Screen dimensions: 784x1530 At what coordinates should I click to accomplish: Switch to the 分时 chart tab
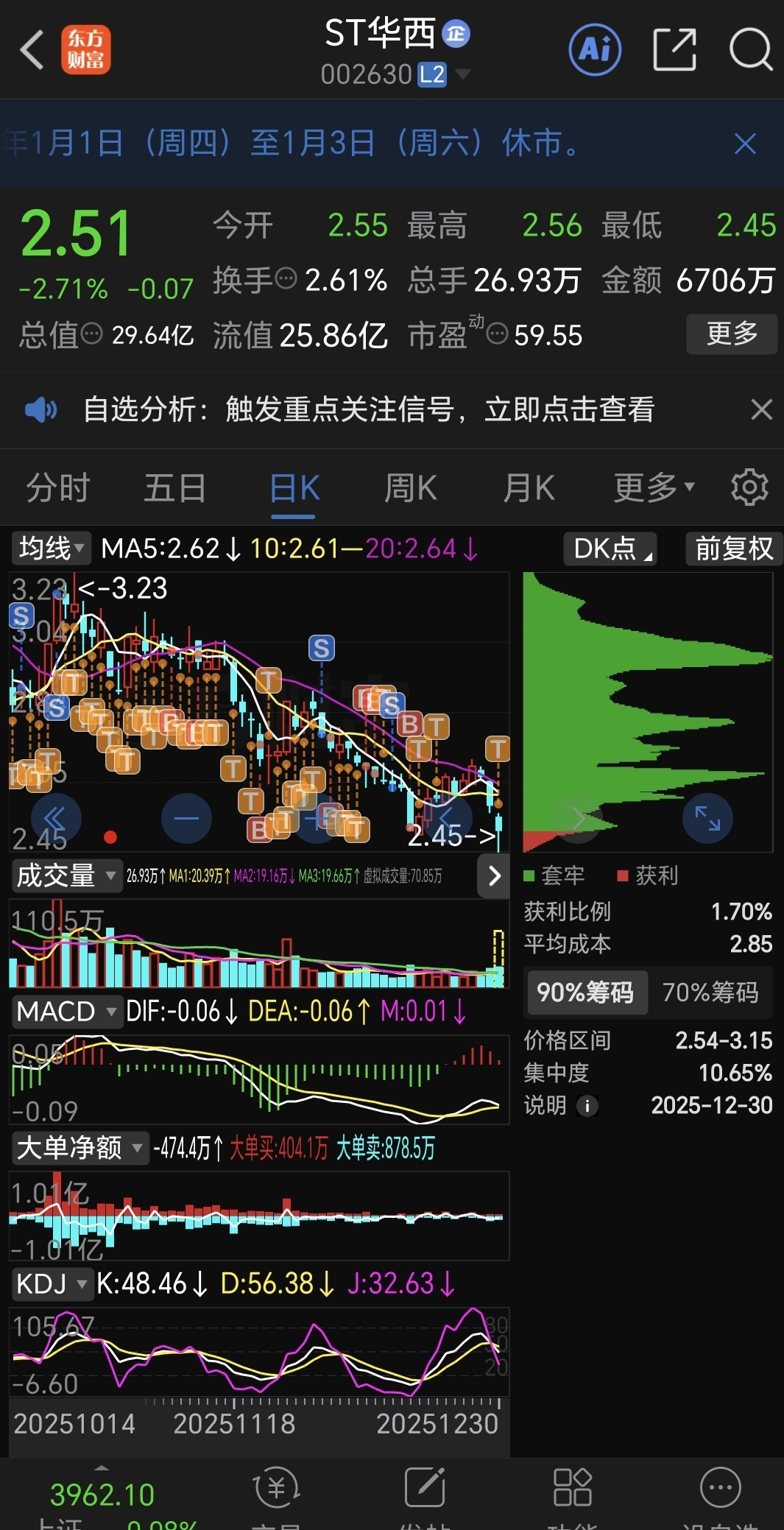[58, 488]
